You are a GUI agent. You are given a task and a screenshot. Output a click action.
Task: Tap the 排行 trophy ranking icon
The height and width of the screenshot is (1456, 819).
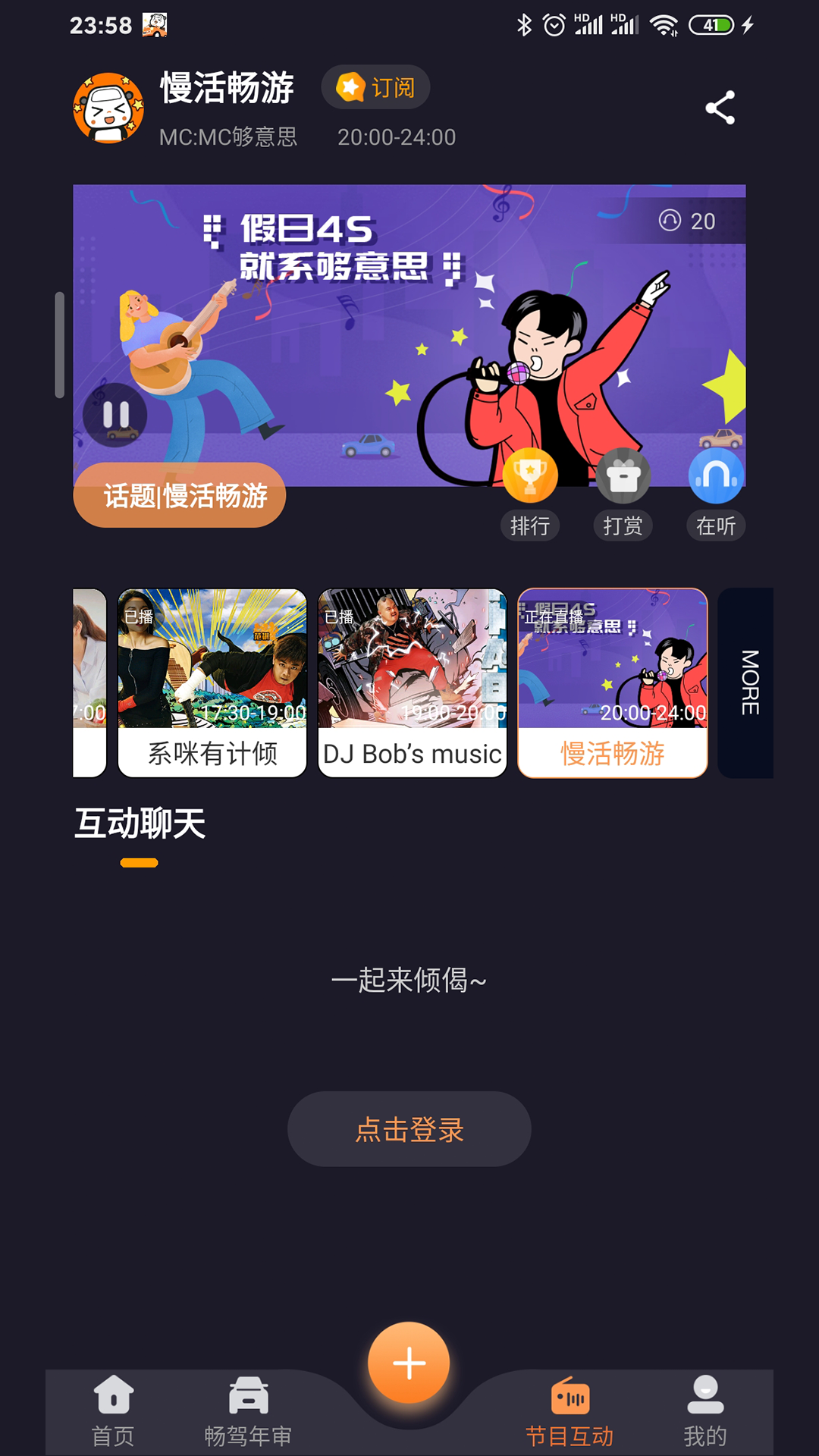[531, 476]
